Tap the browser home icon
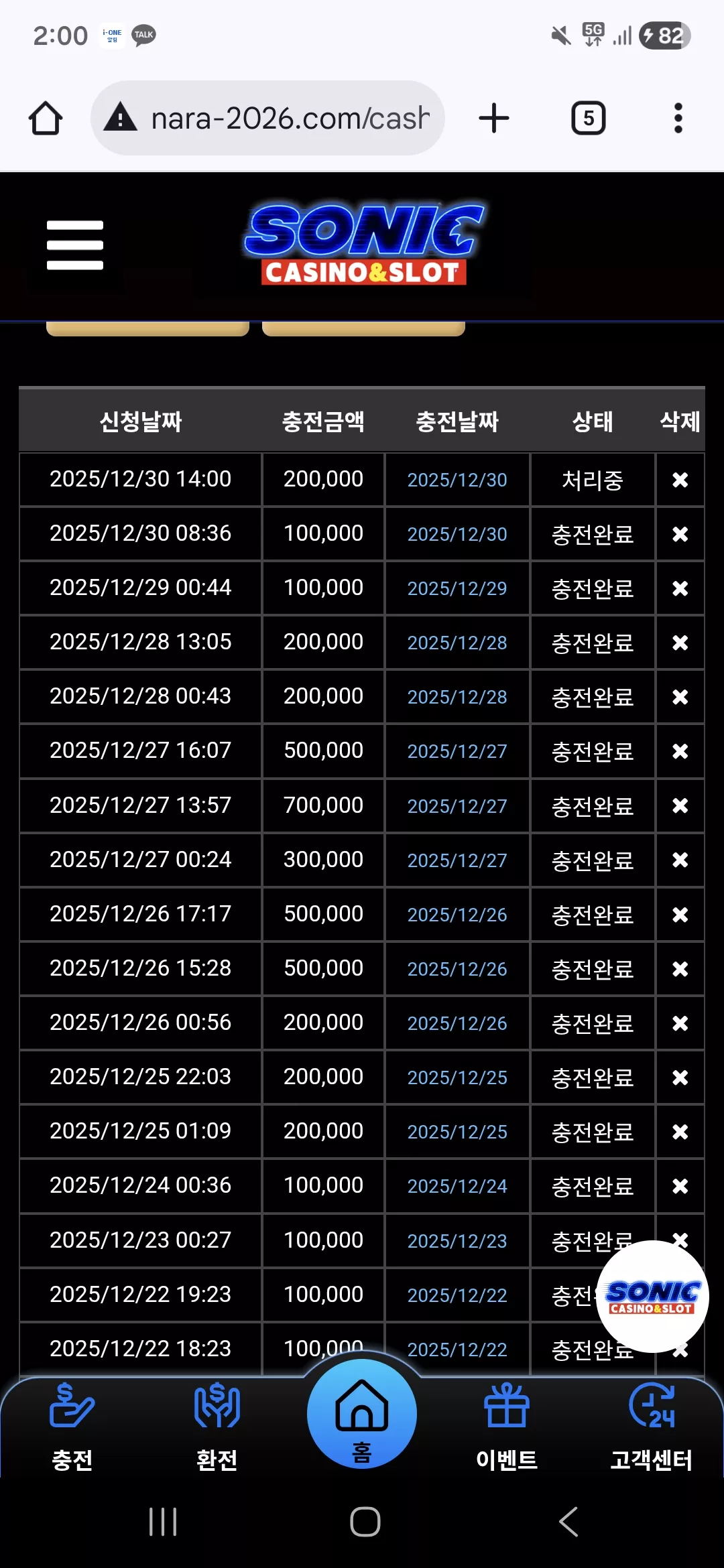 pyautogui.click(x=46, y=119)
